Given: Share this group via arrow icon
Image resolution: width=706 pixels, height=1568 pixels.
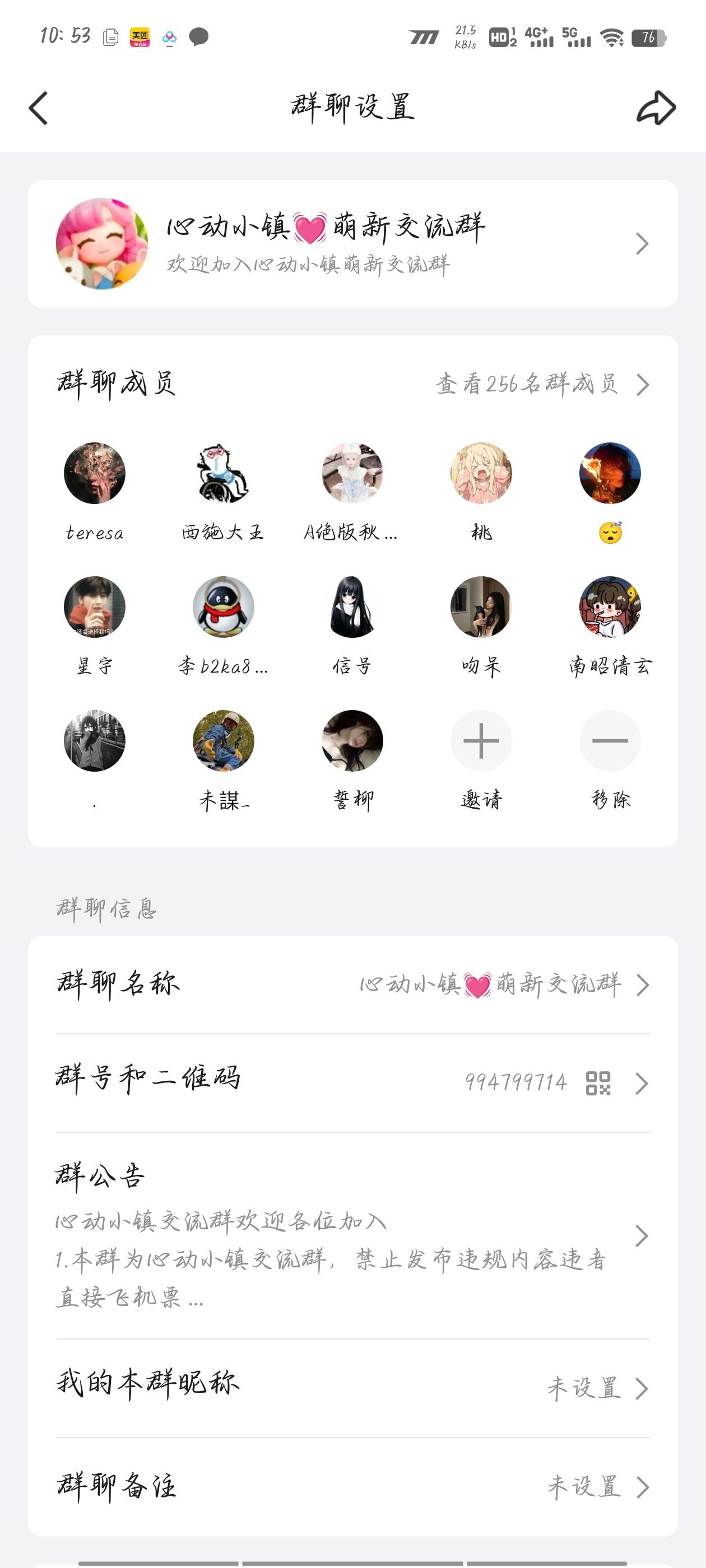Looking at the screenshot, I should pos(656,108).
